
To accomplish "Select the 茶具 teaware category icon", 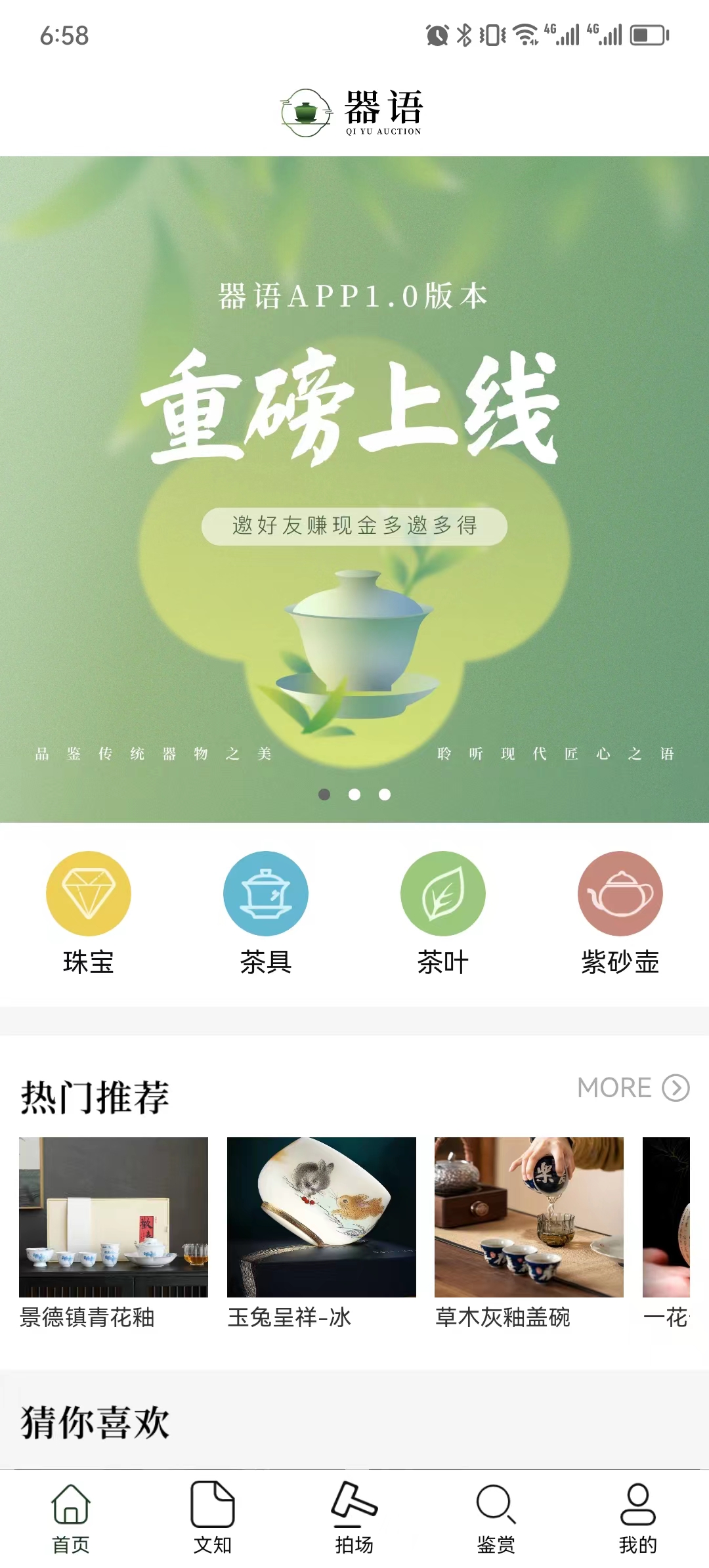I will [267, 894].
